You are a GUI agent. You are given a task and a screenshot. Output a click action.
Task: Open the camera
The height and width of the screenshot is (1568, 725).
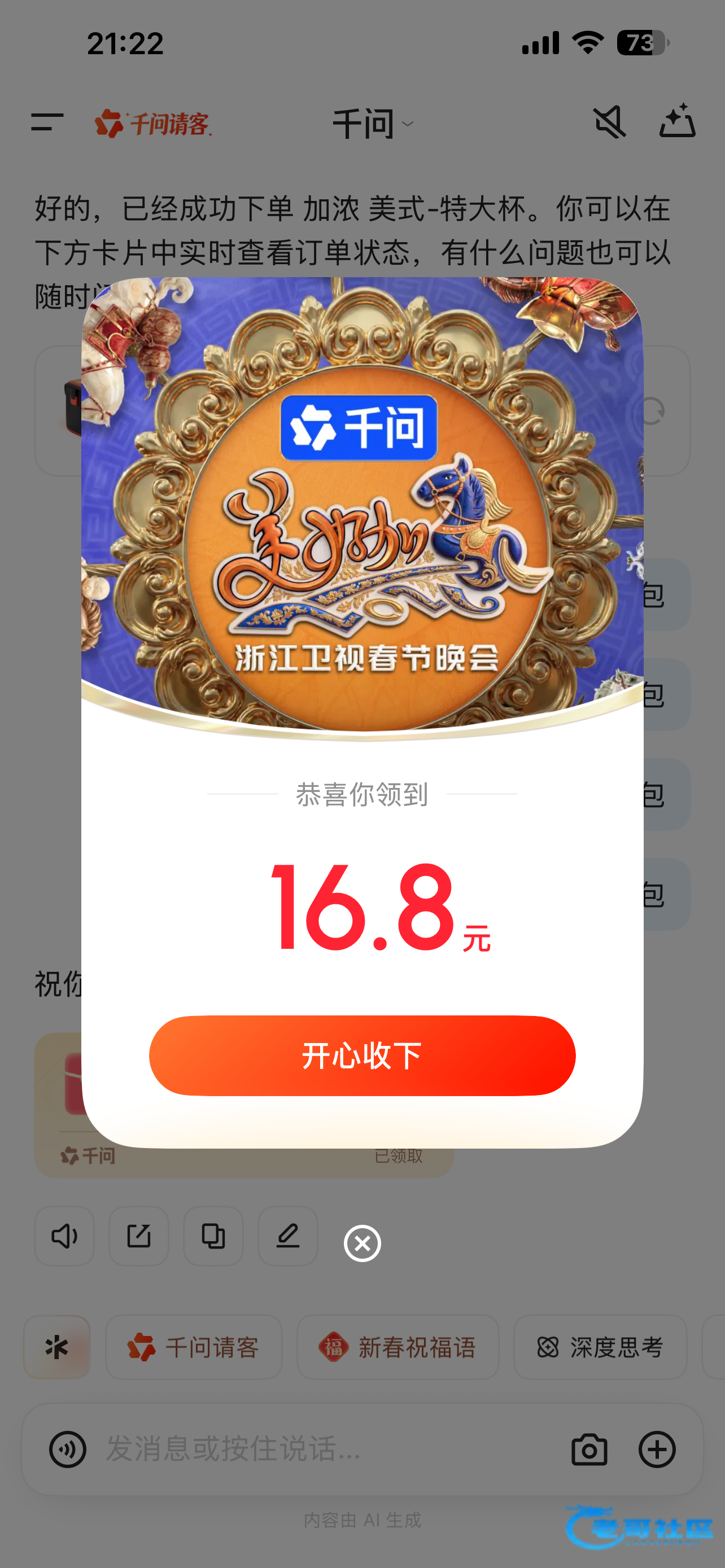(x=589, y=1449)
